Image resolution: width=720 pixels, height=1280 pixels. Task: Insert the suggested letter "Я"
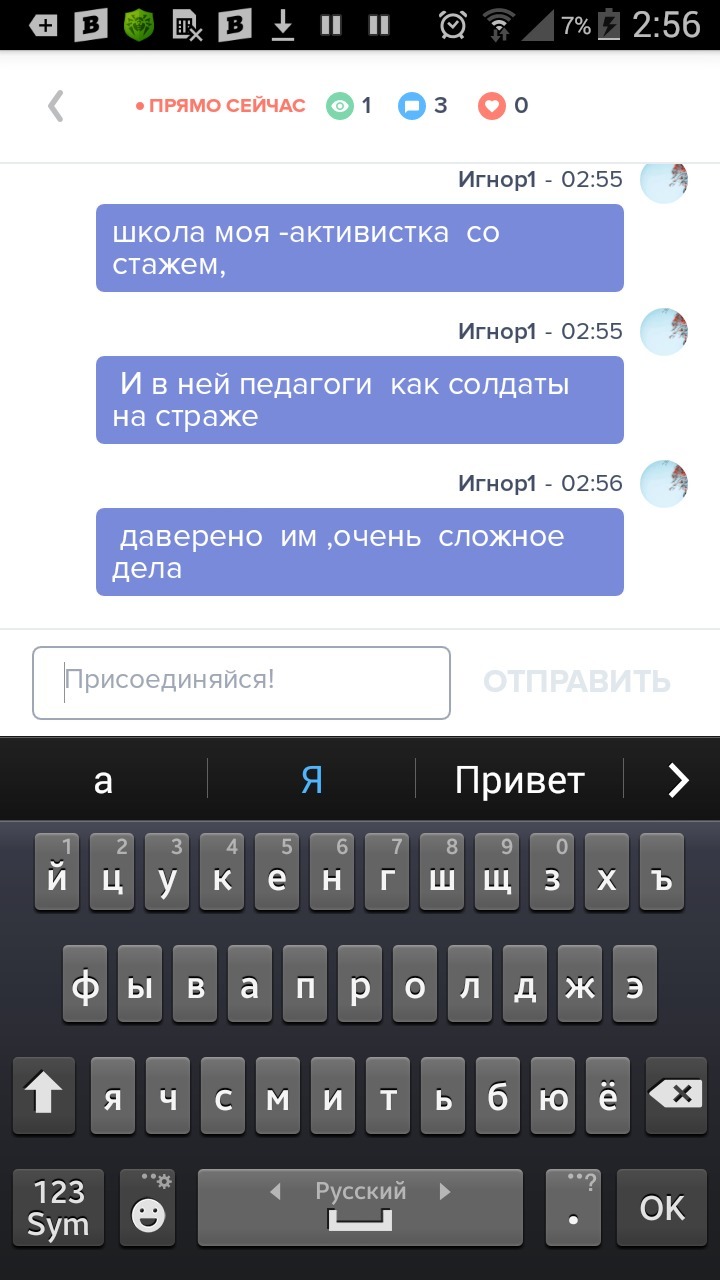coord(312,780)
